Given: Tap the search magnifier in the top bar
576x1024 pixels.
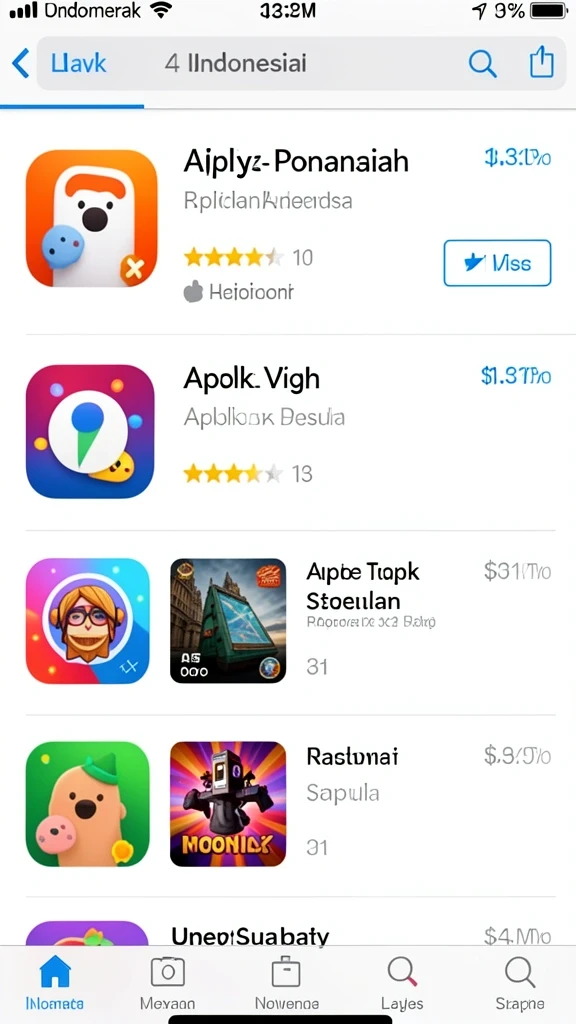Looking at the screenshot, I should tap(483, 63).
